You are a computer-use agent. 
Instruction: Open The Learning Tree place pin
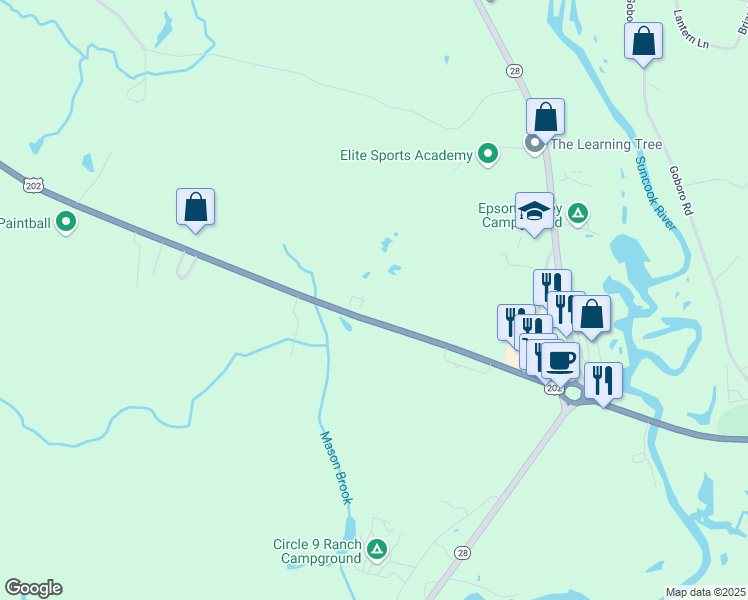534,144
